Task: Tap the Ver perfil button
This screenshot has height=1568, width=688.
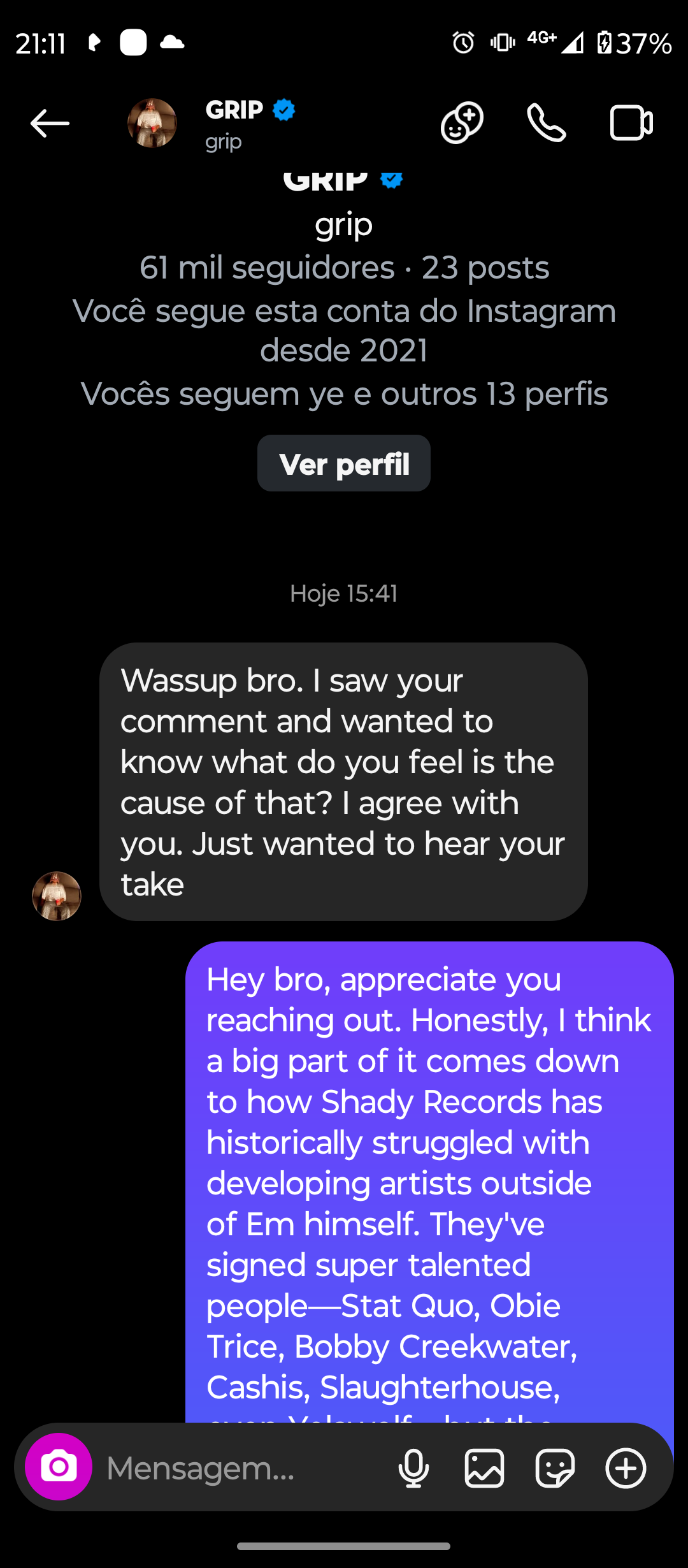Action: pyautogui.click(x=344, y=463)
